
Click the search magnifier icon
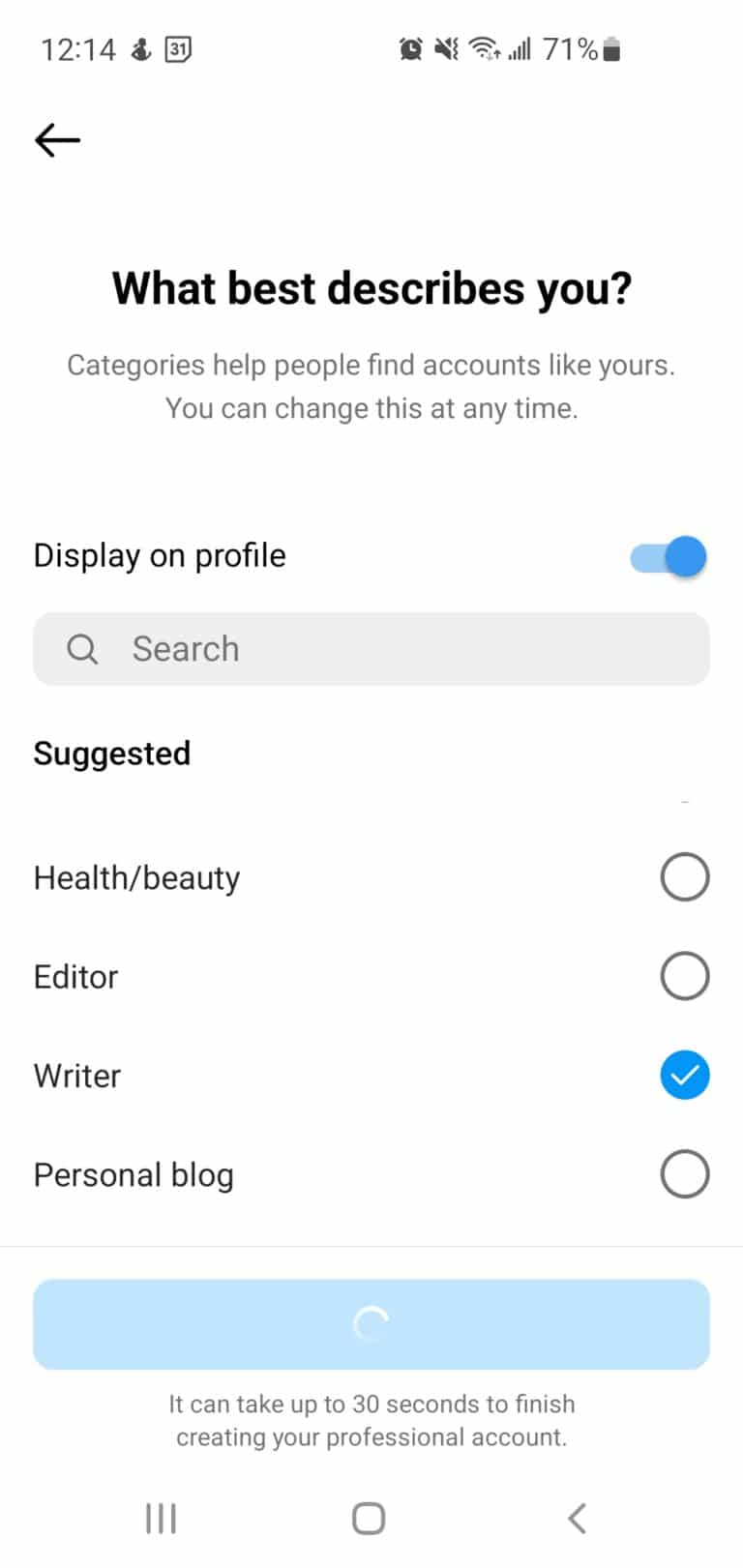82,649
